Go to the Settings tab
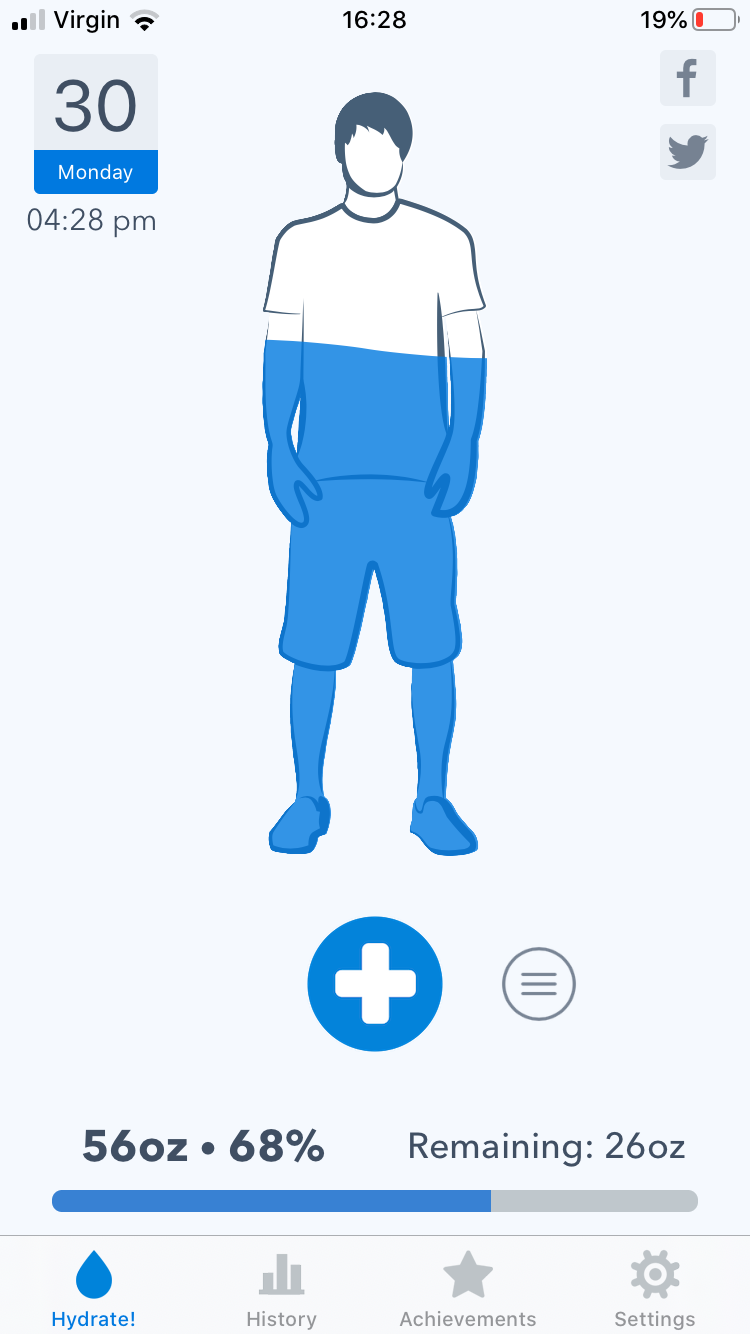Image resolution: width=750 pixels, height=1334 pixels. click(654, 1290)
